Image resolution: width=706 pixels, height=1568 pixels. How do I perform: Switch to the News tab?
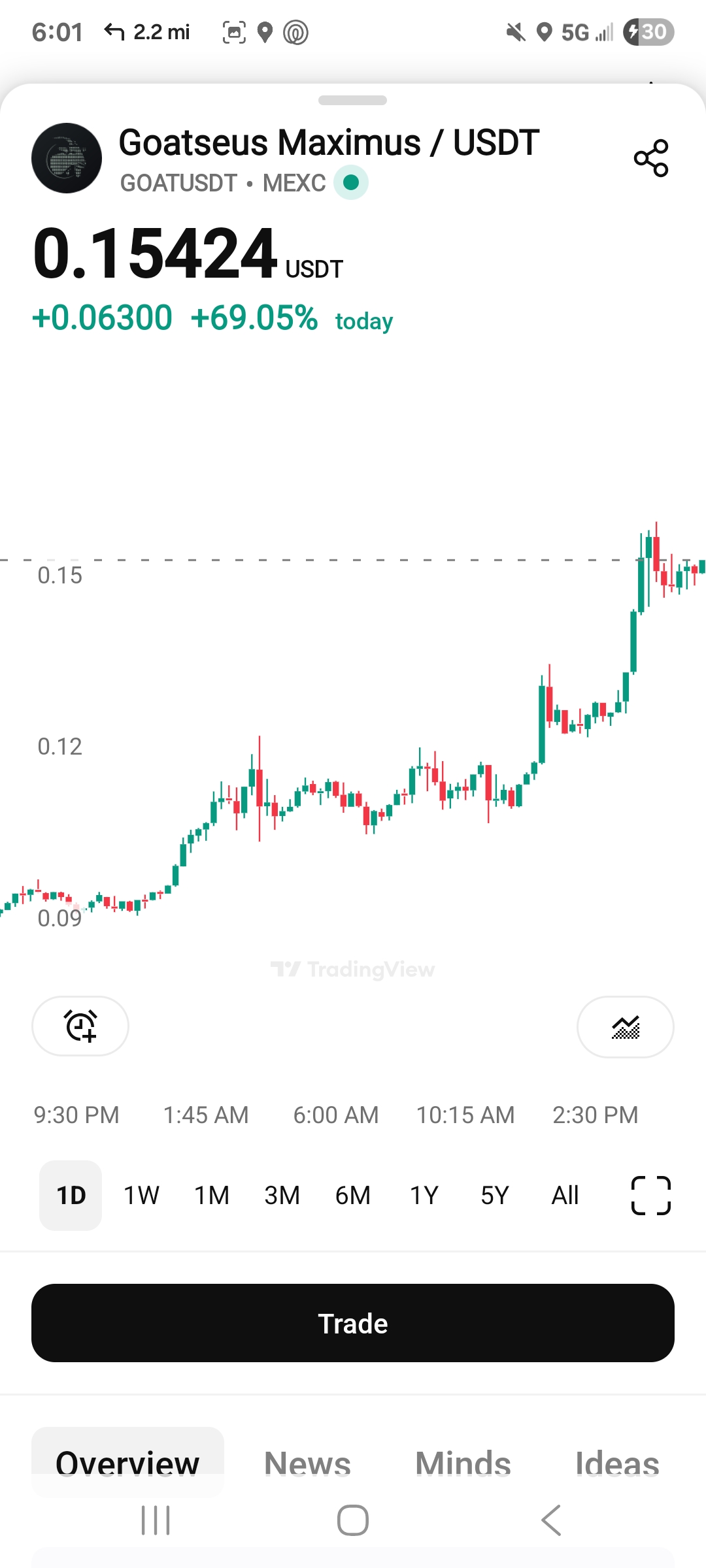tap(307, 1463)
